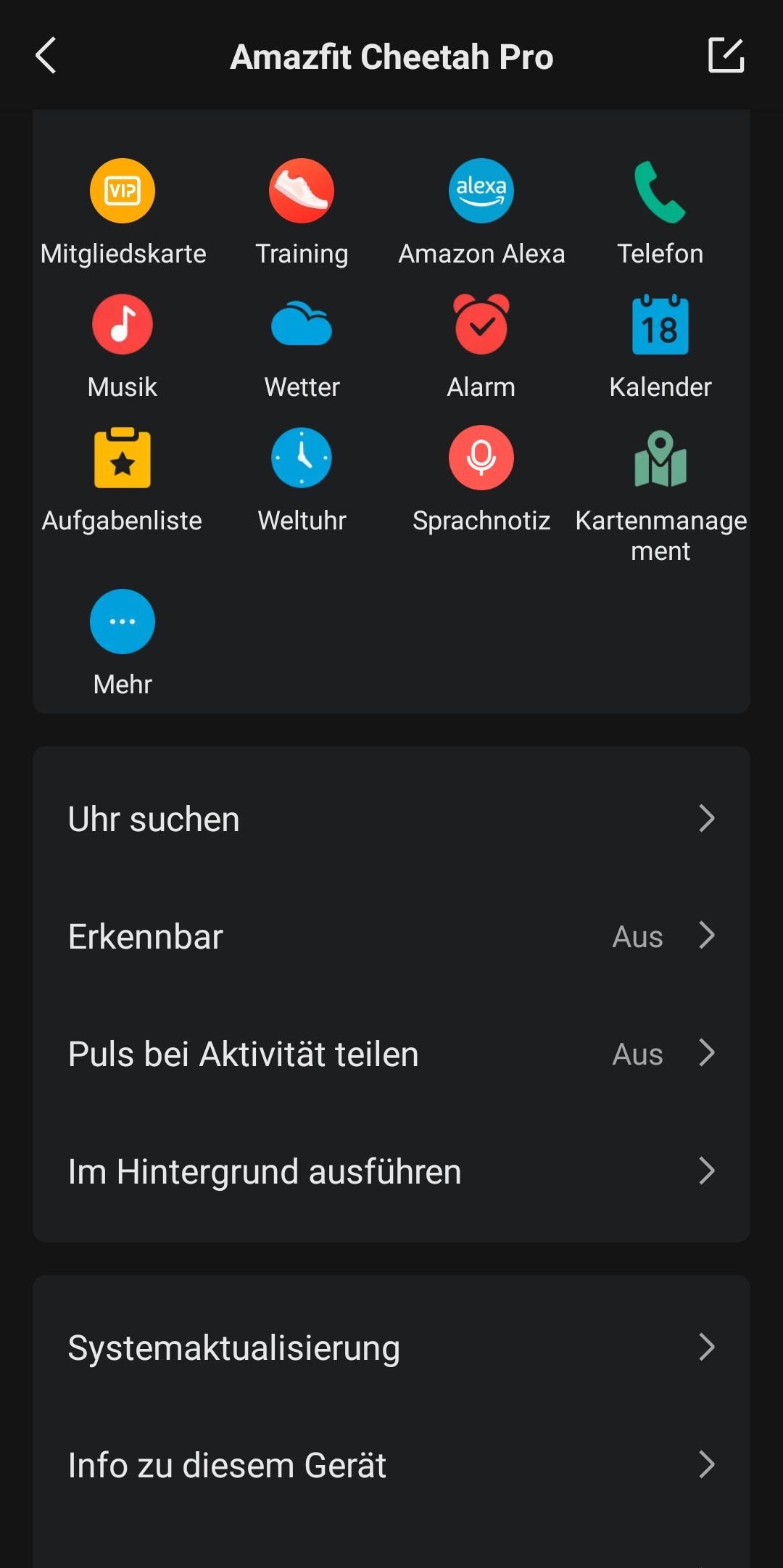Open Sprachnotiz

481,480
